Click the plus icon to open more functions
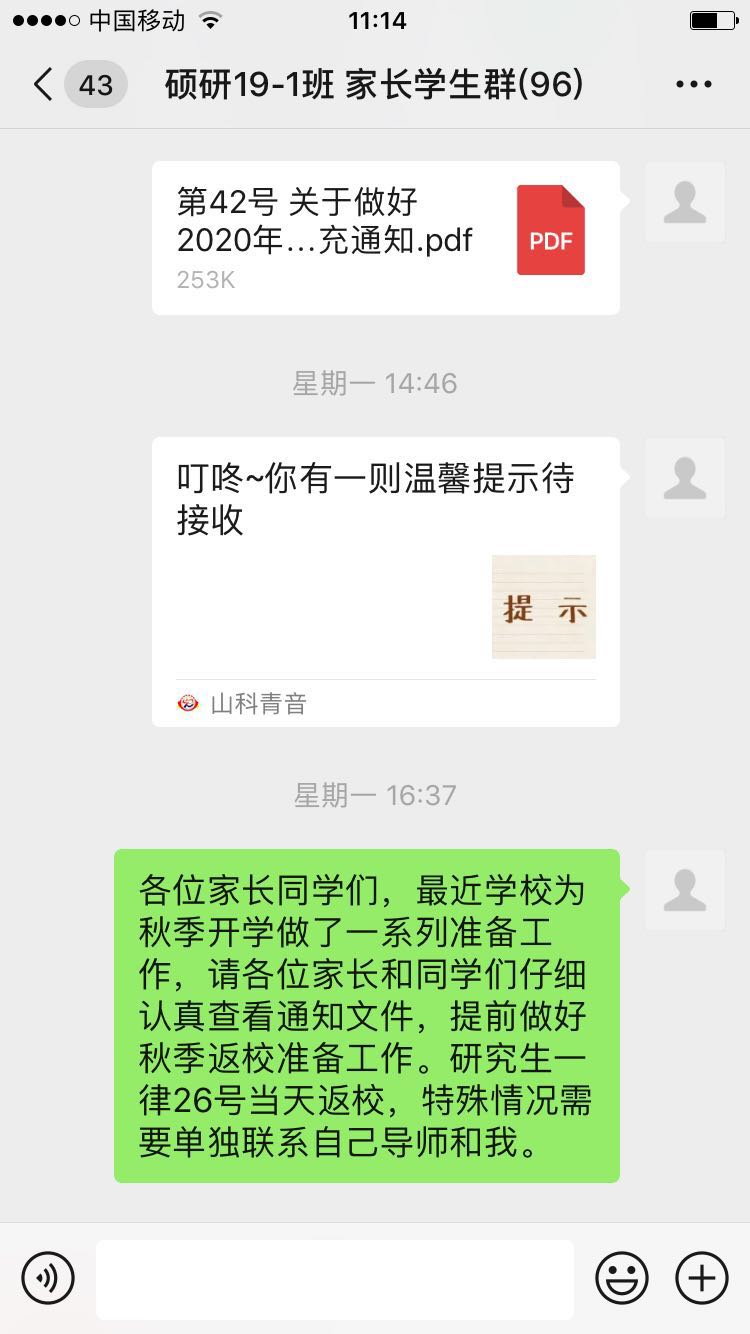The height and width of the screenshot is (1334, 750). [701, 1278]
